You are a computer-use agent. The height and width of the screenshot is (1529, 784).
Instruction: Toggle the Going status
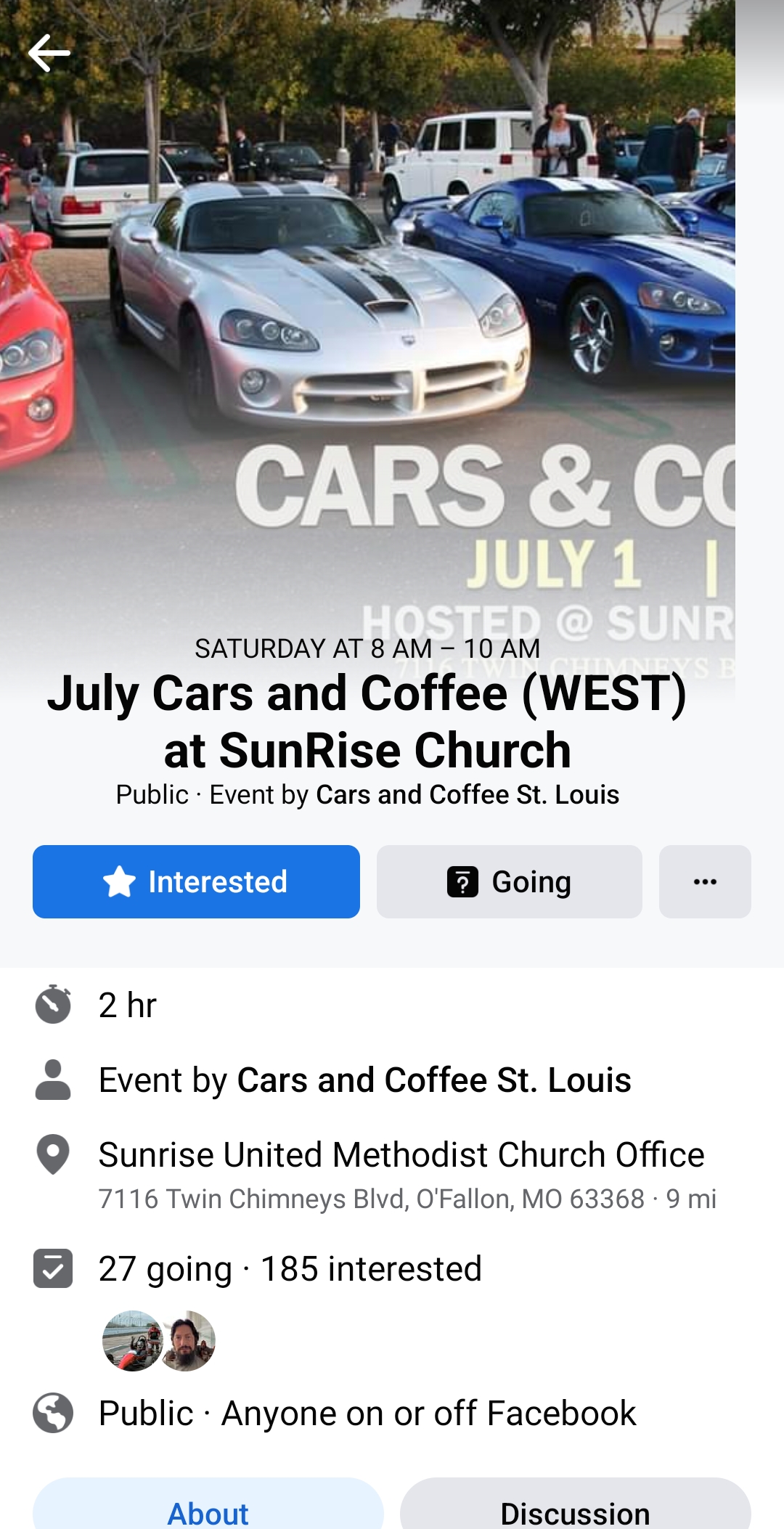point(508,881)
